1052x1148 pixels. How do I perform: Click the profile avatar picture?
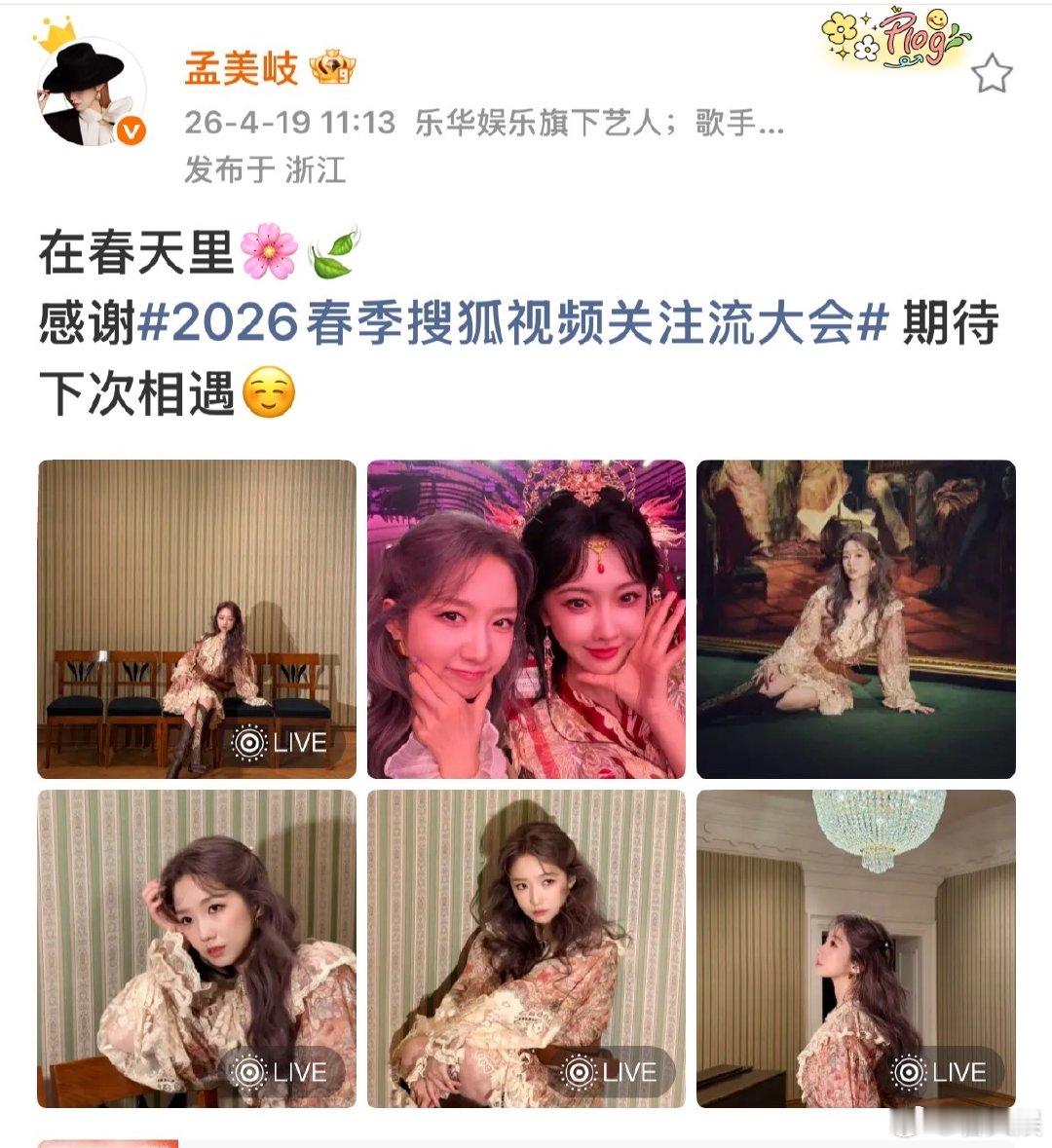(x=89, y=89)
